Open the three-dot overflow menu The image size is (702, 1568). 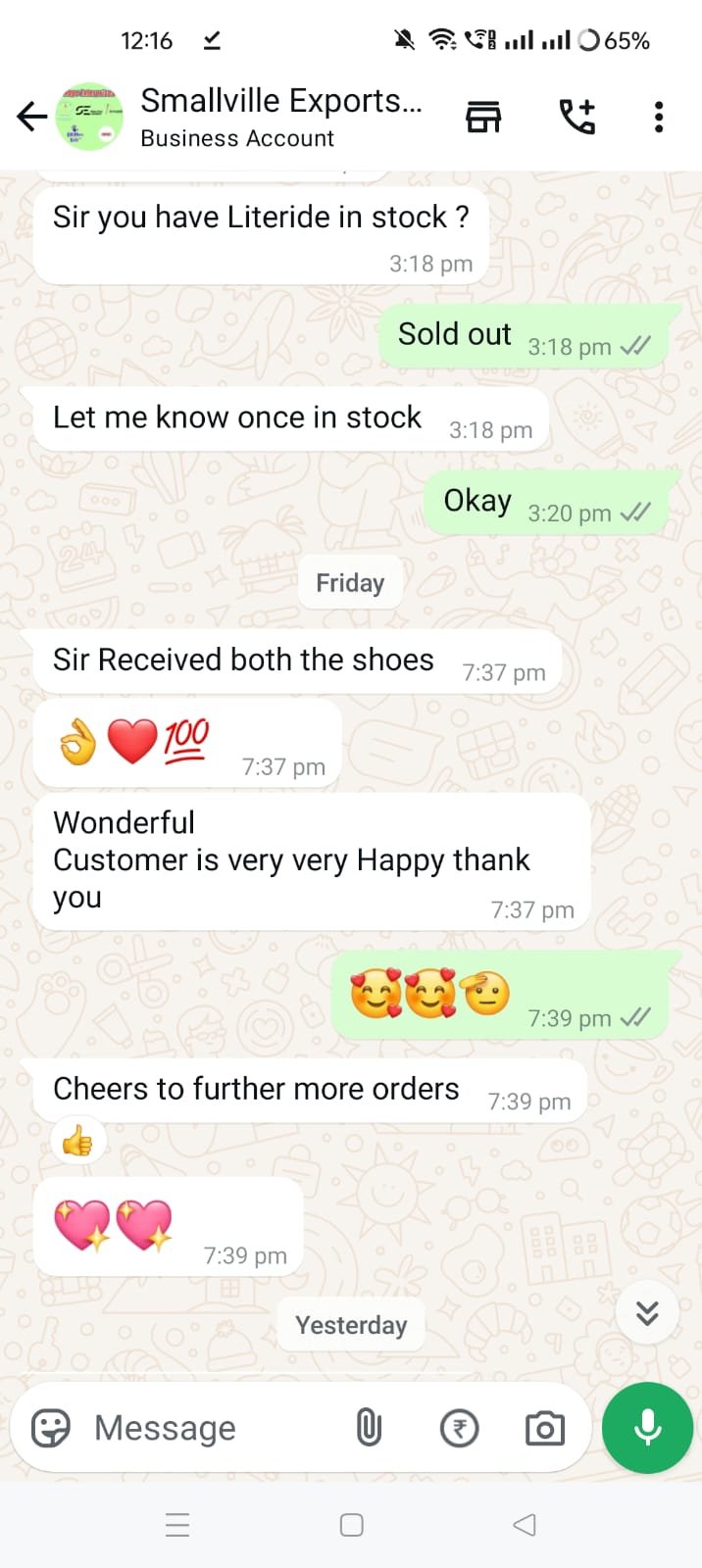659,117
